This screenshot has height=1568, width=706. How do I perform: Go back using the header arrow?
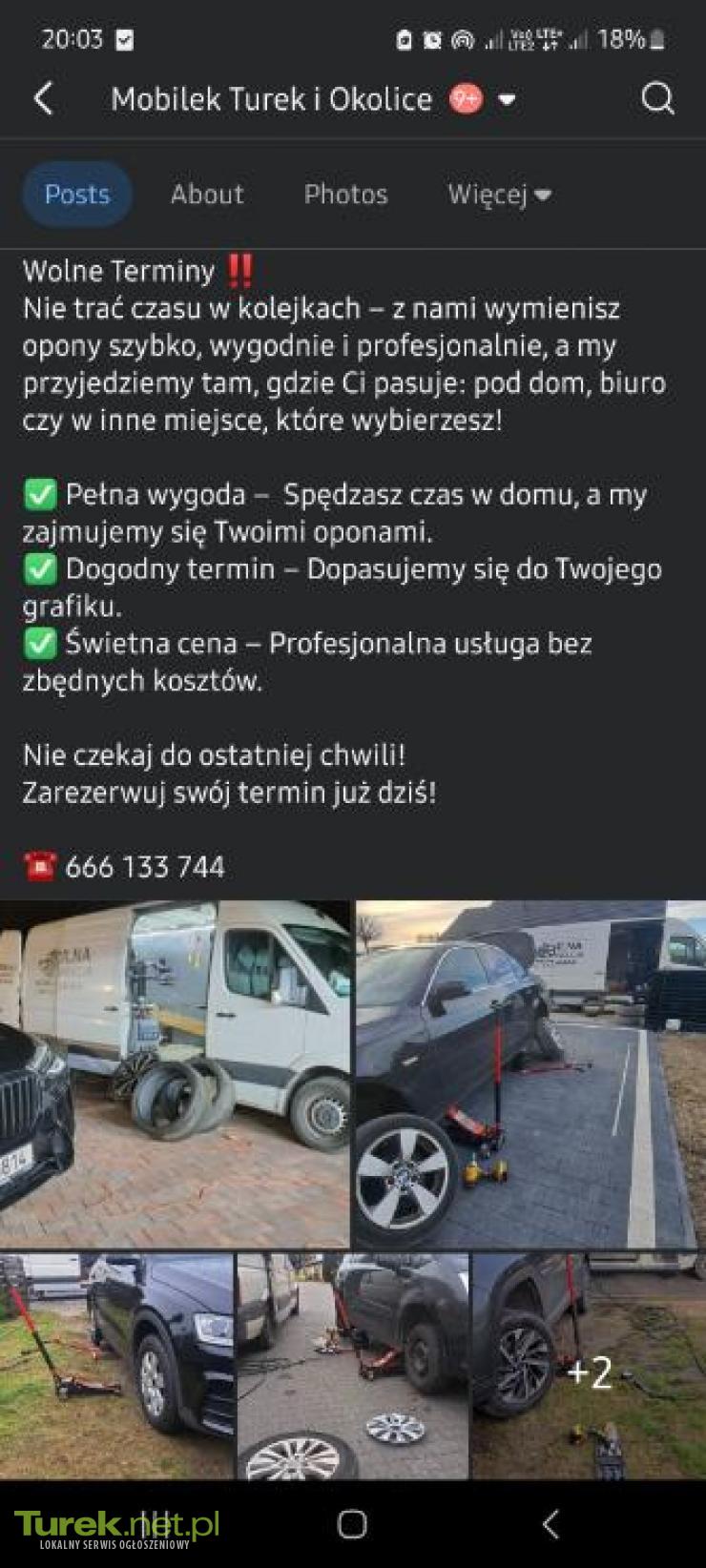[x=44, y=99]
